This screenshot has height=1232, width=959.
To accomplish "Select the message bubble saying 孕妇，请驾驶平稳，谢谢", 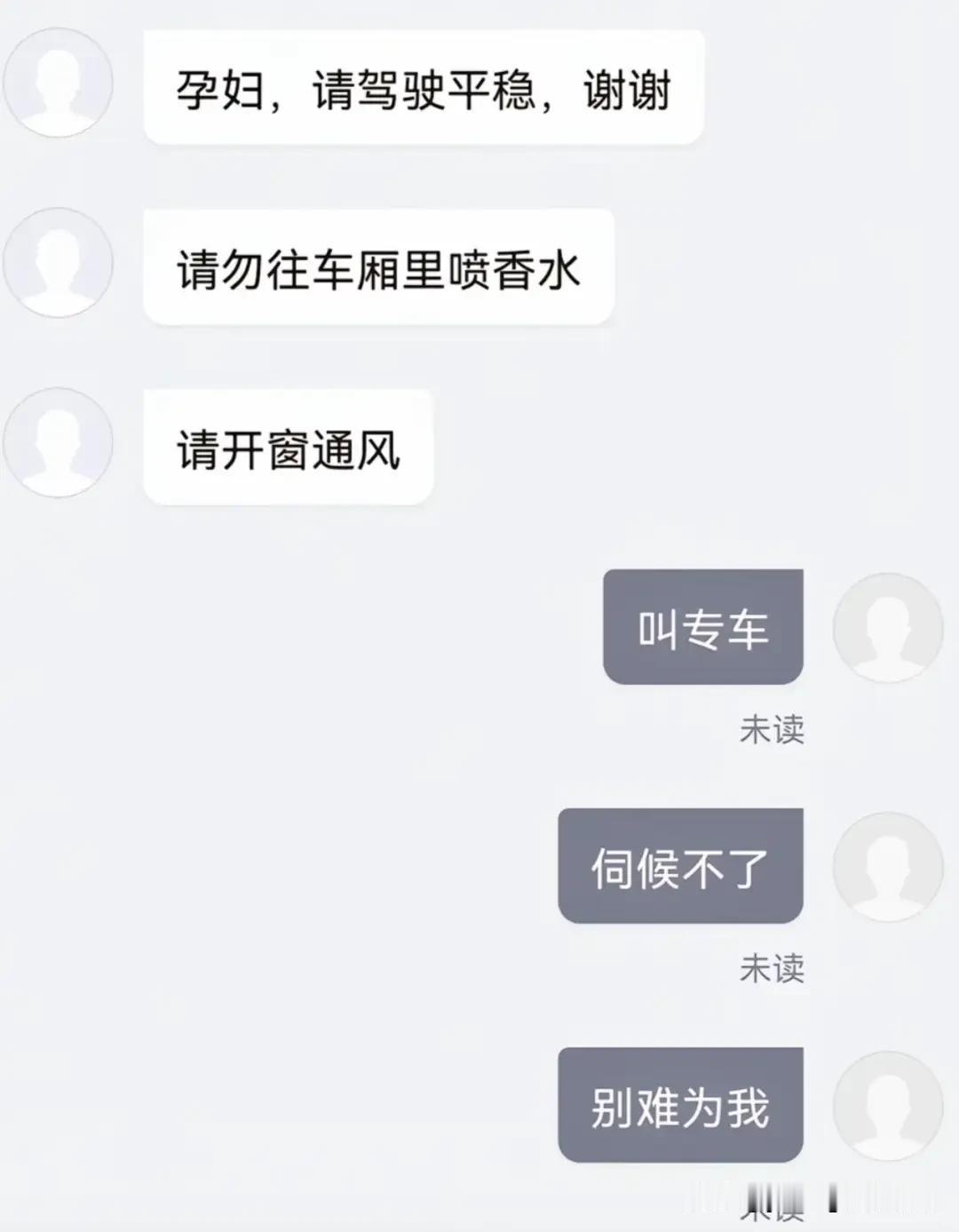I will pyautogui.click(x=426, y=89).
